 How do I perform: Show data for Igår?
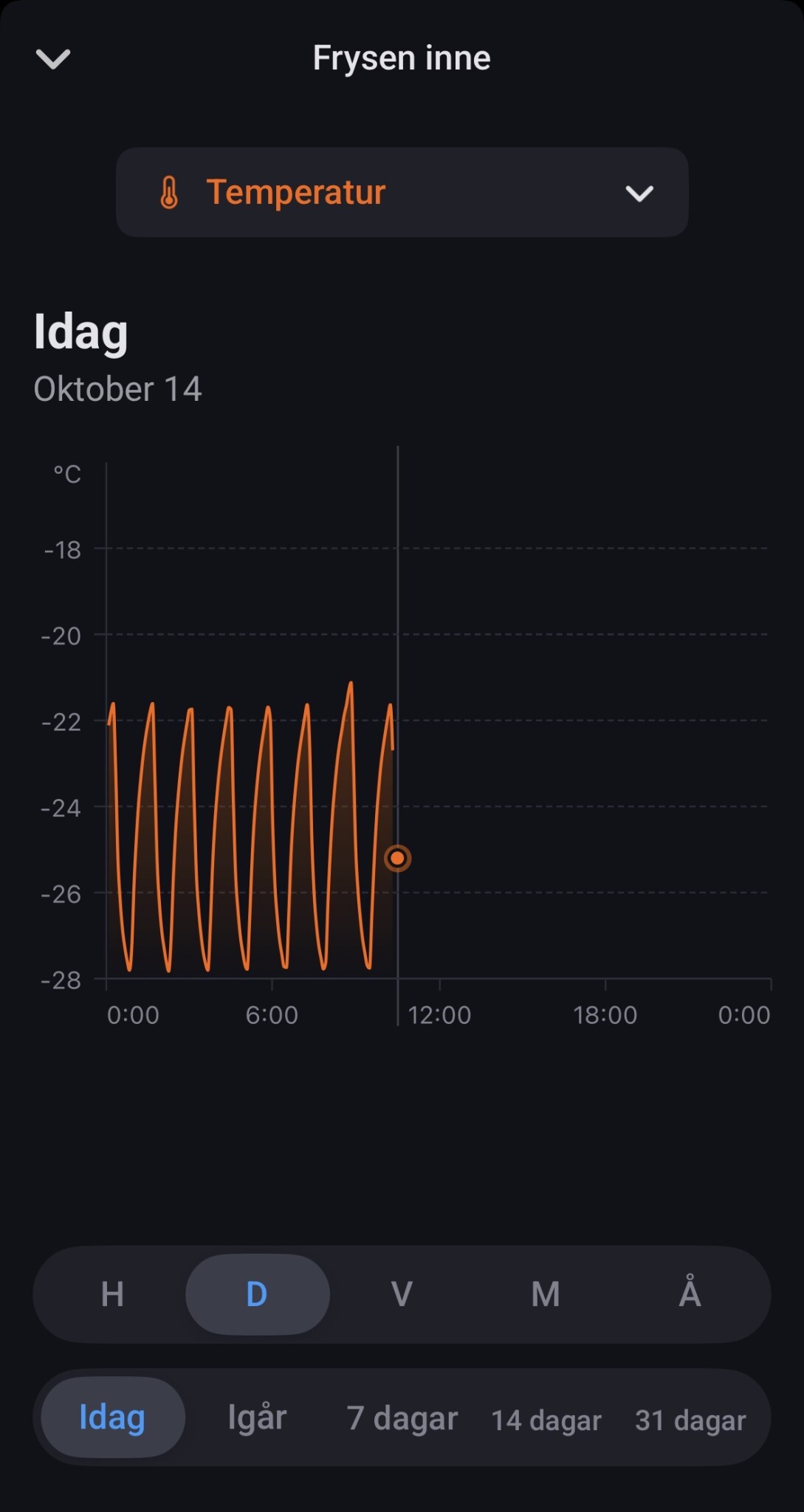click(x=257, y=1417)
